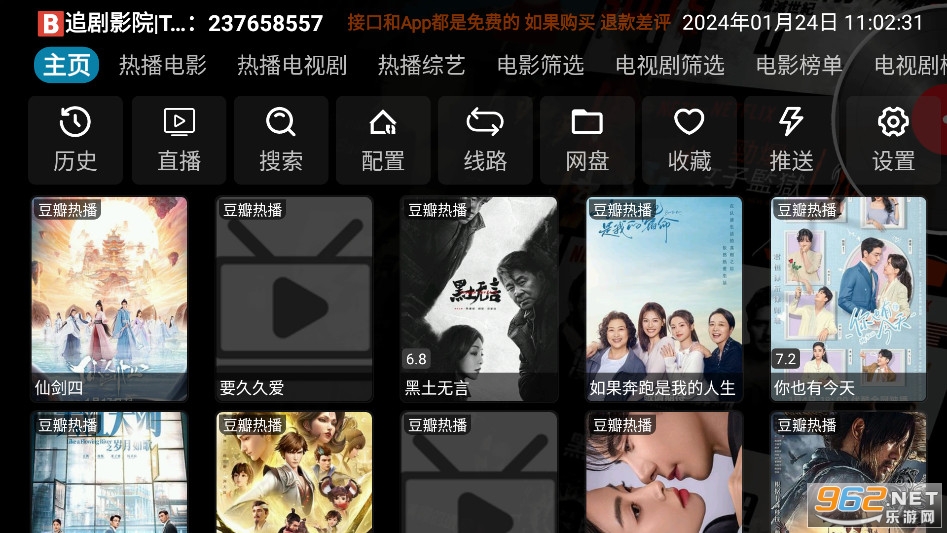Tap the 搜索 search button
This screenshot has height=533, width=947.
click(x=281, y=140)
